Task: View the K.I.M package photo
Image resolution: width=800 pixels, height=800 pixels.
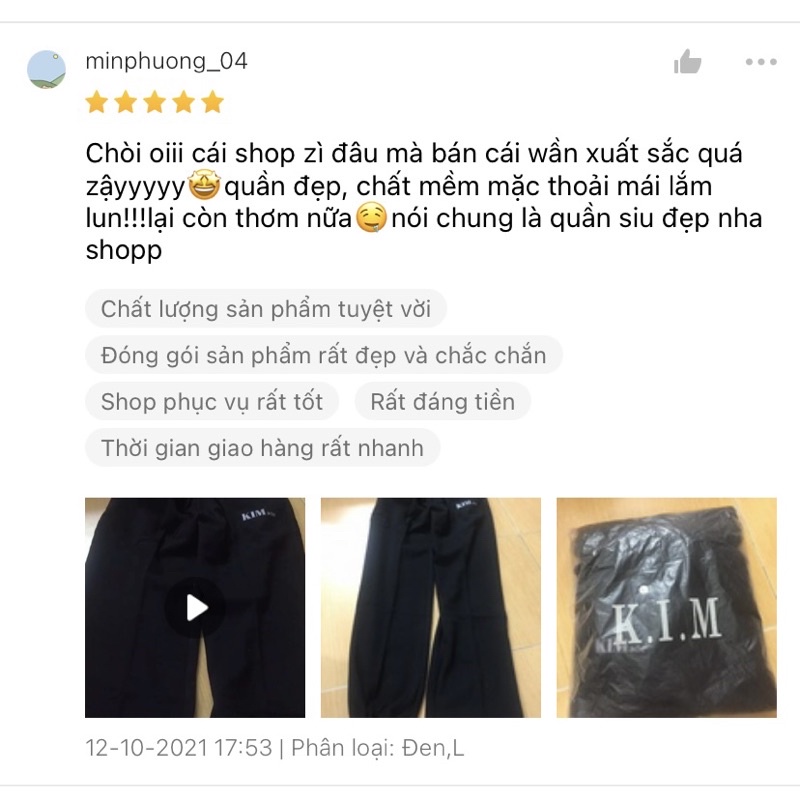Action: click(666, 607)
